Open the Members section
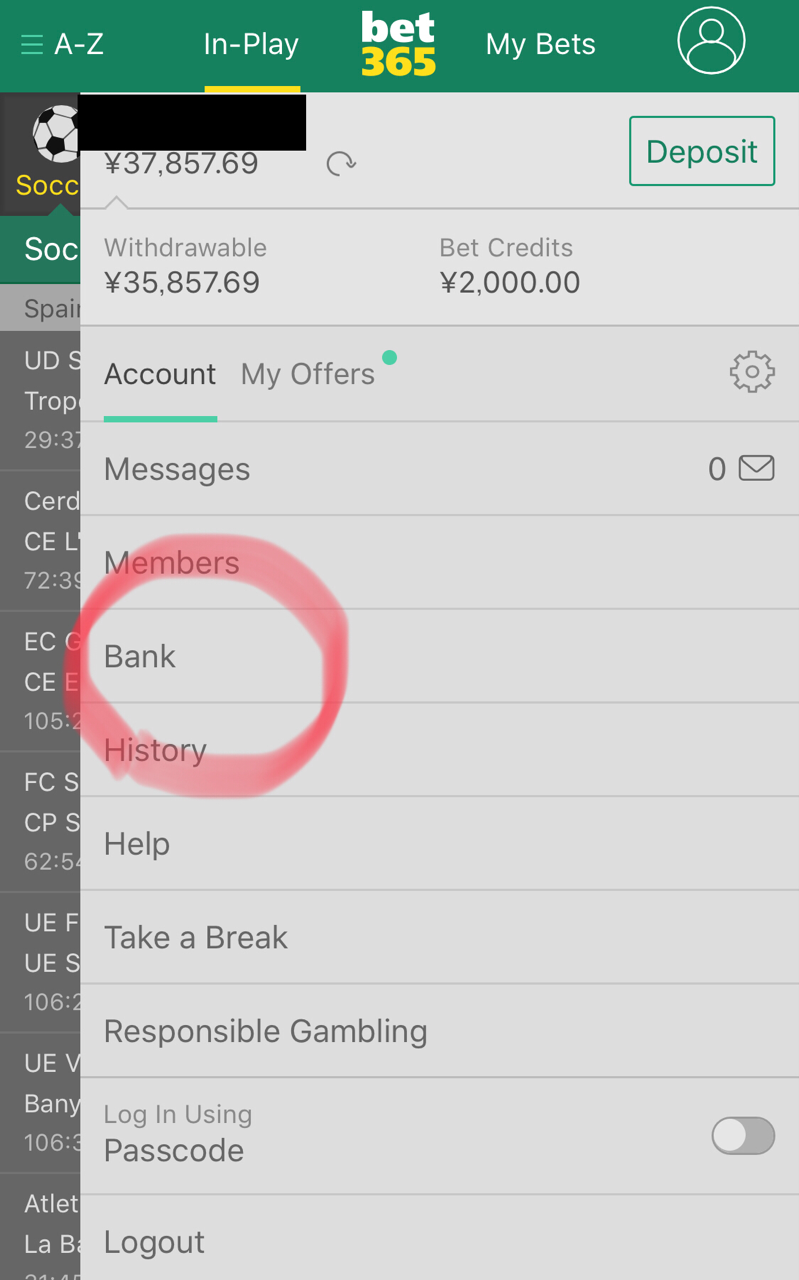The height and width of the screenshot is (1280, 799). (x=439, y=563)
